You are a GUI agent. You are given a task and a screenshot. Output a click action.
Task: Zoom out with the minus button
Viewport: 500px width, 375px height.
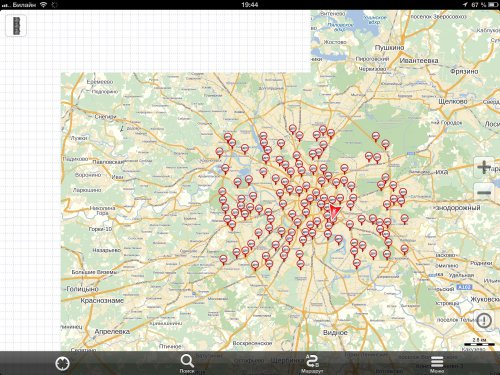click(484, 193)
